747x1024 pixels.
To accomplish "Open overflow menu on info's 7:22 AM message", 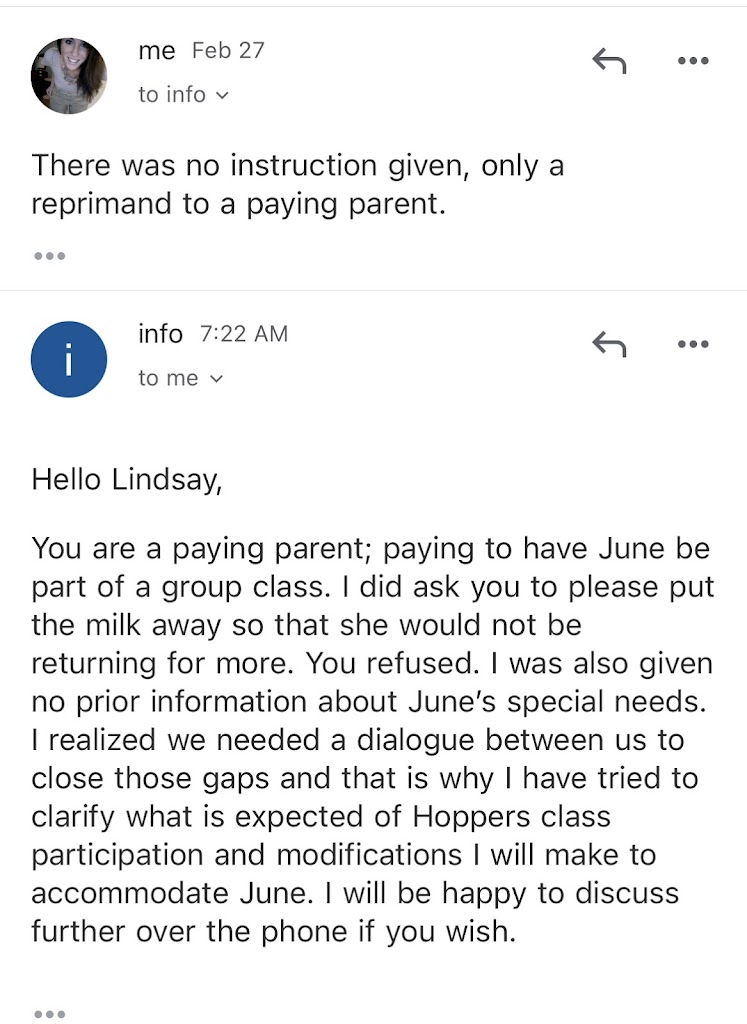I will click(x=692, y=344).
